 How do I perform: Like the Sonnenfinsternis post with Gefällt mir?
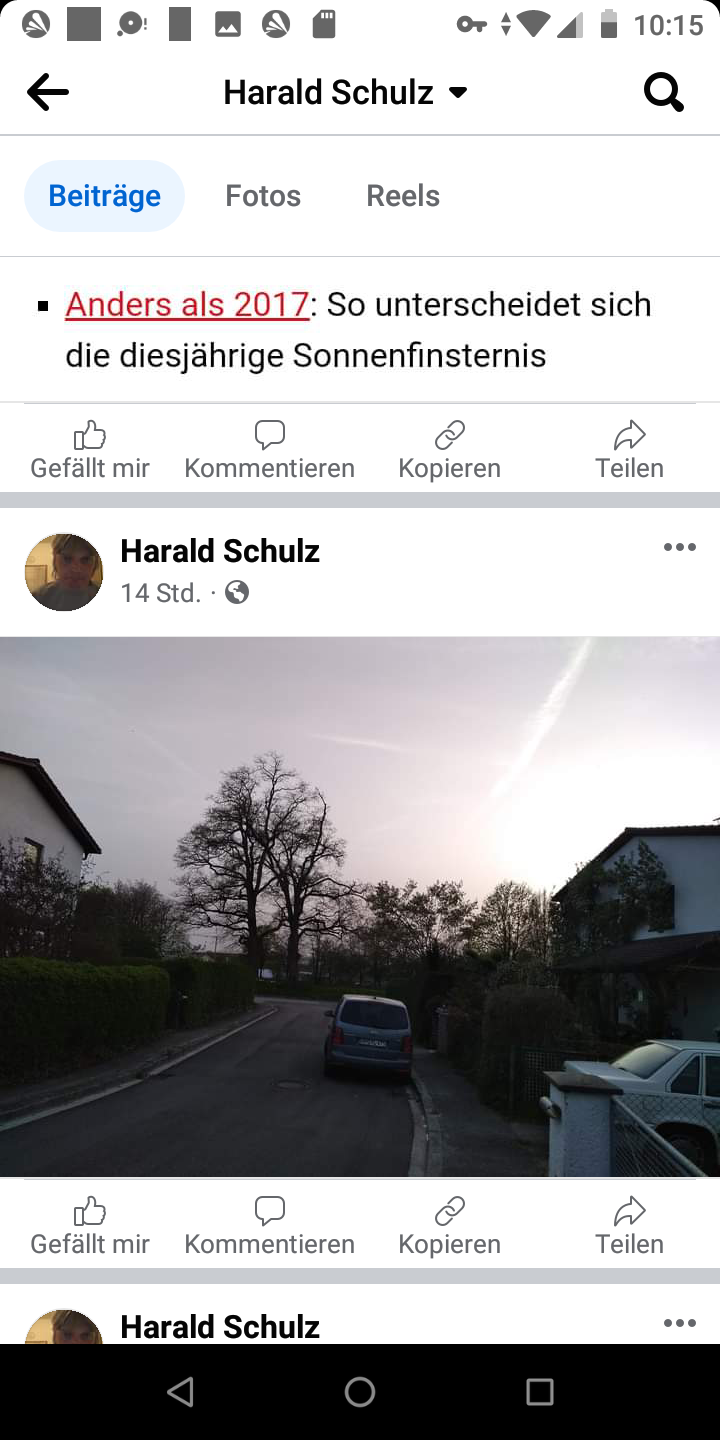click(x=90, y=450)
